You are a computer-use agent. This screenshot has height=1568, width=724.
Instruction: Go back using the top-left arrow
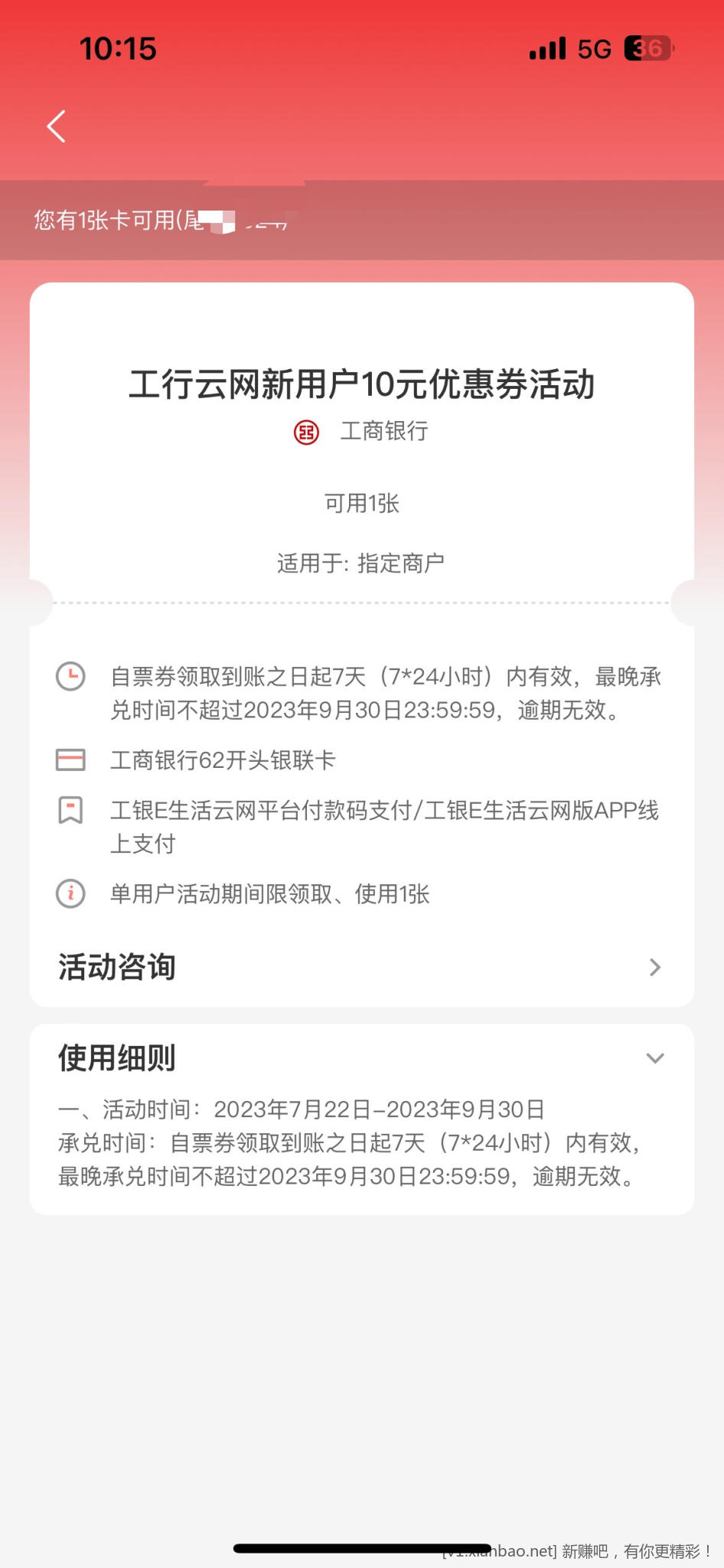(57, 126)
